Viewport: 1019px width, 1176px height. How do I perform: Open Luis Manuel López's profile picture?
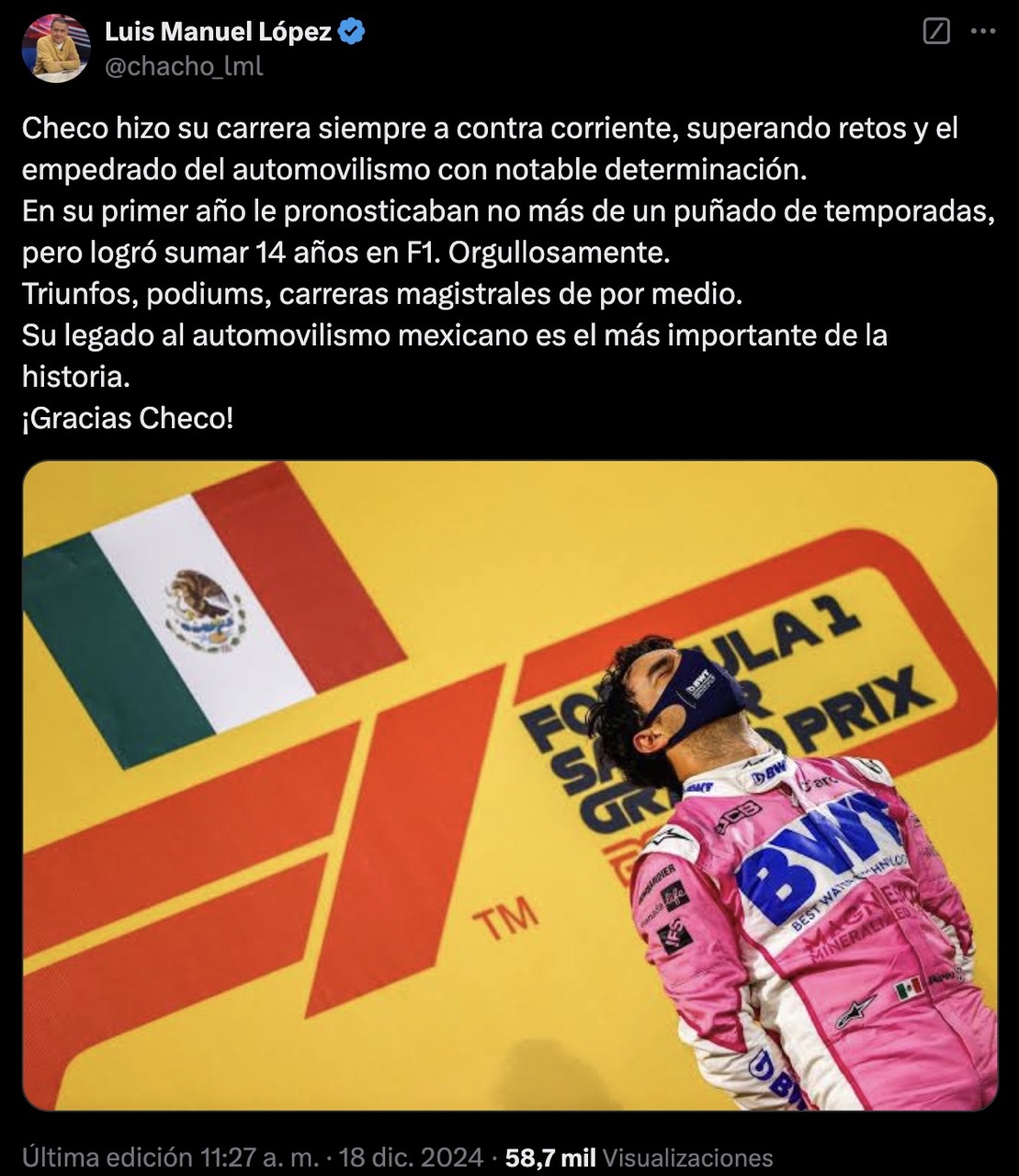coord(55,49)
